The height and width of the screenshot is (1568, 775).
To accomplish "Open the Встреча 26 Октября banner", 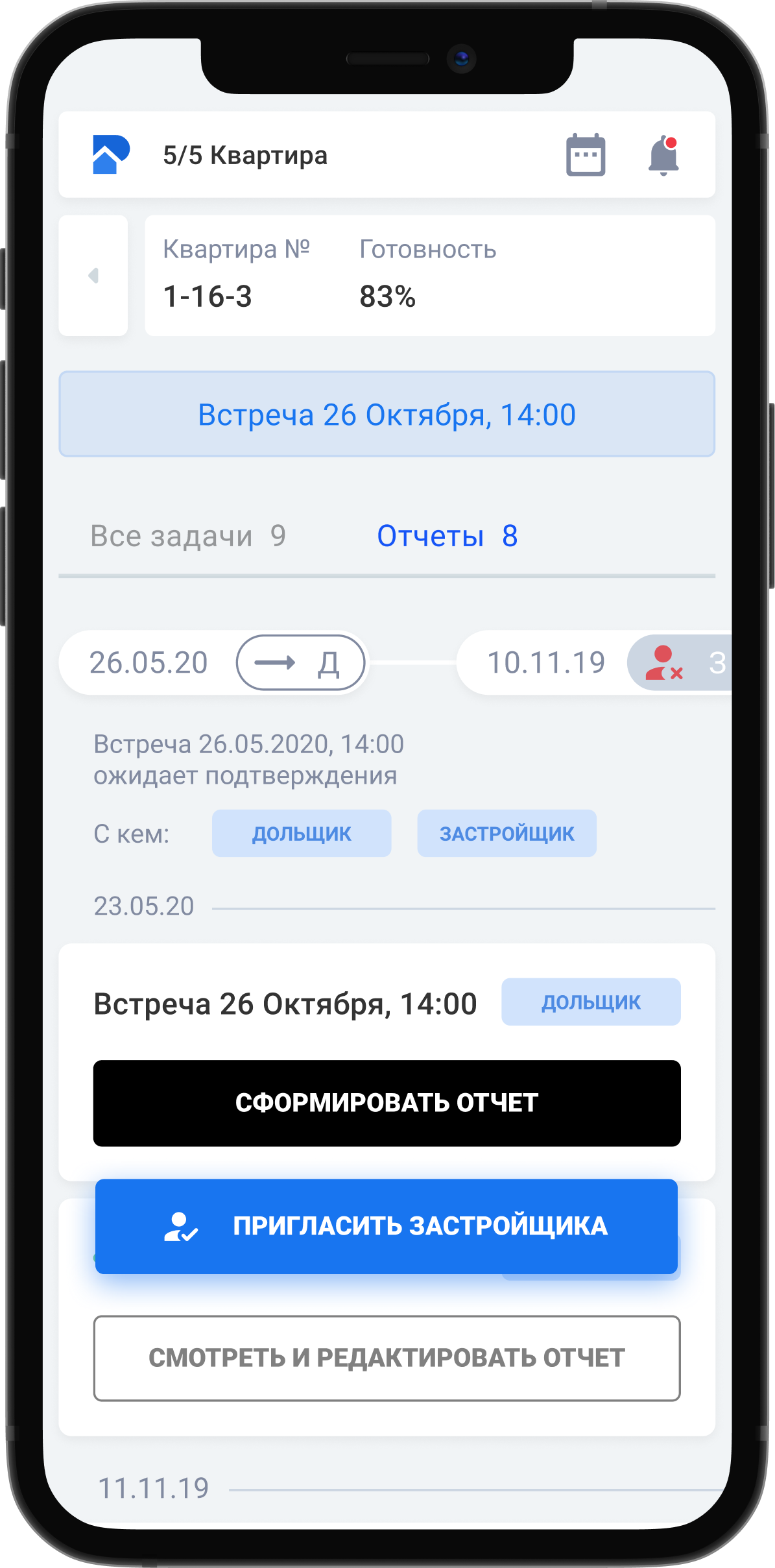I will (387, 415).
